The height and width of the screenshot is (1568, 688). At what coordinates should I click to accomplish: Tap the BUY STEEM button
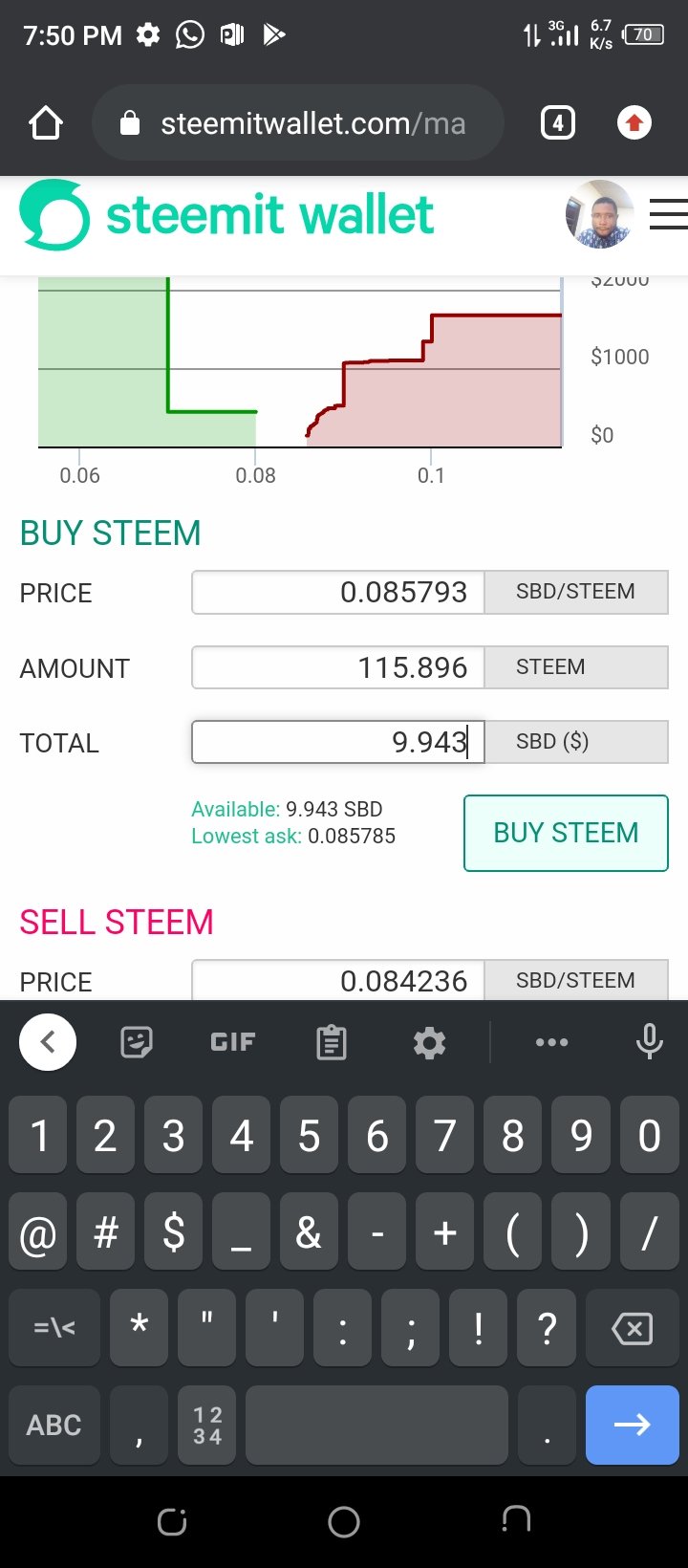(x=566, y=833)
